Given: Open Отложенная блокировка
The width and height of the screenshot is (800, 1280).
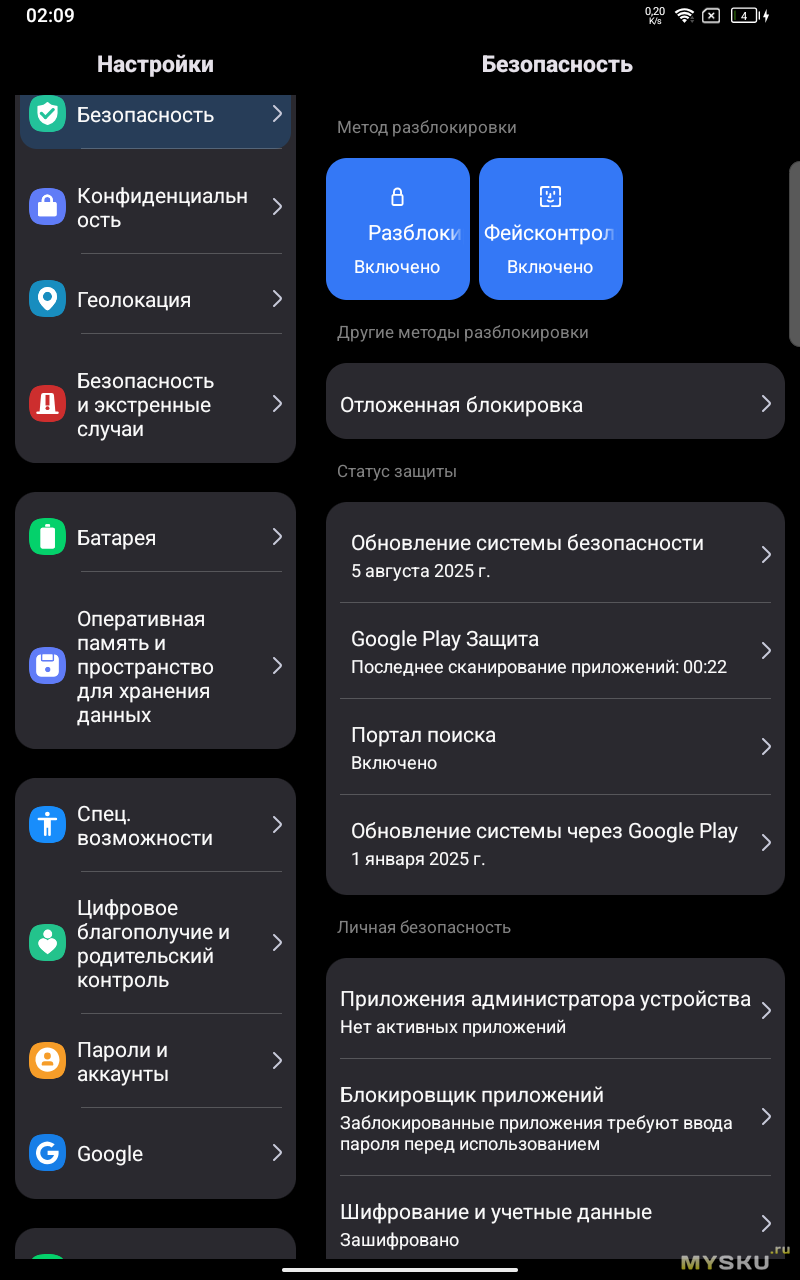Looking at the screenshot, I should pyautogui.click(x=555, y=405).
